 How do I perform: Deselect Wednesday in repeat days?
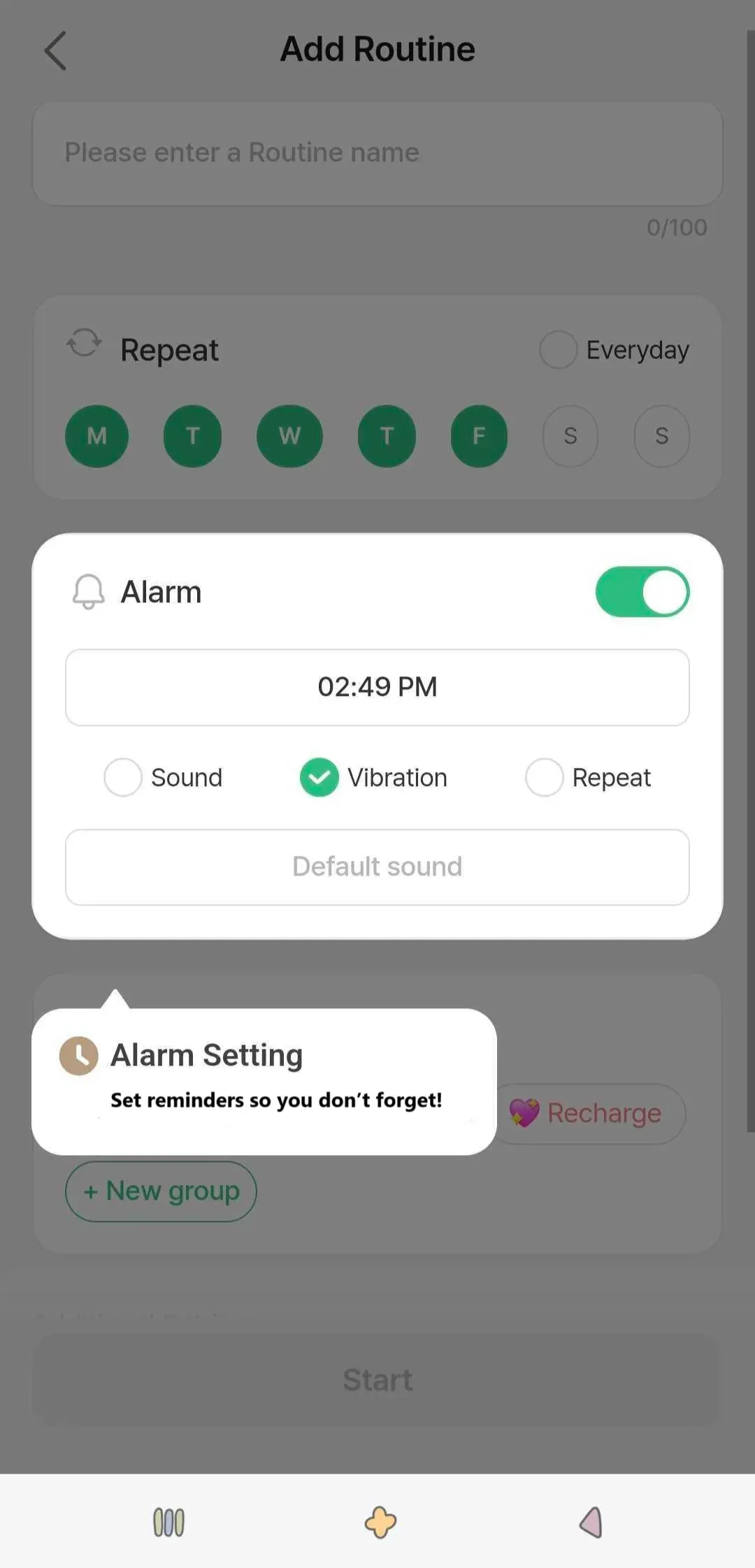(x=289, y=436)
